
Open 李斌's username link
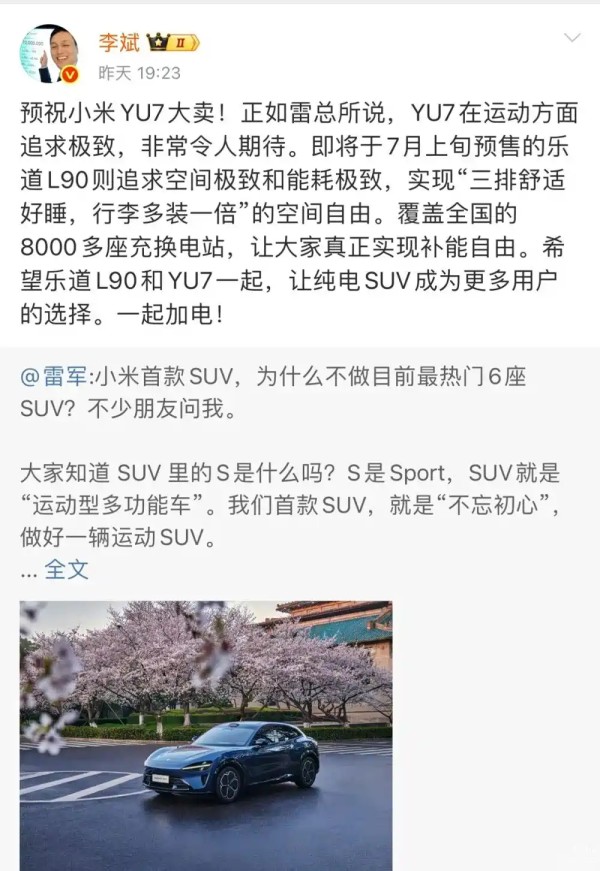point(119,42)
